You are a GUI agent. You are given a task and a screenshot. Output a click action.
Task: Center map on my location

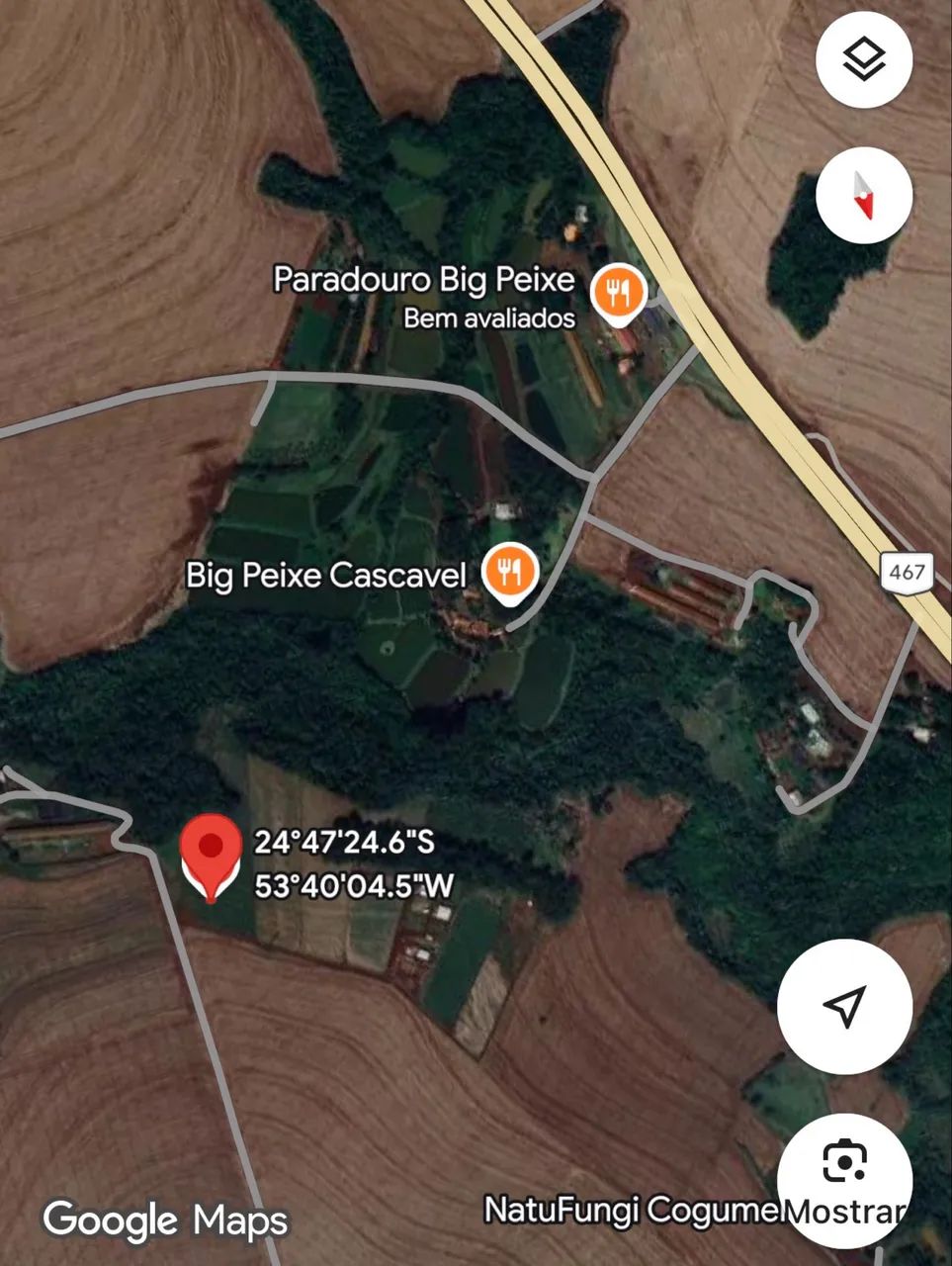pyautogui.click(x=843, y=1006)
